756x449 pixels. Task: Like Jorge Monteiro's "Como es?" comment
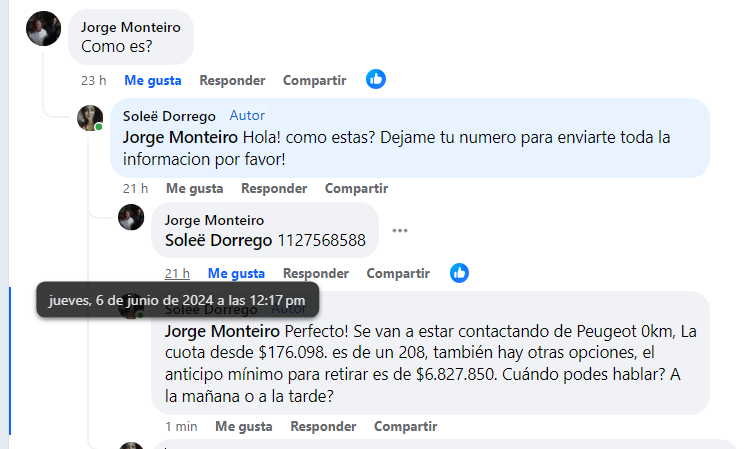click(152, 80)
